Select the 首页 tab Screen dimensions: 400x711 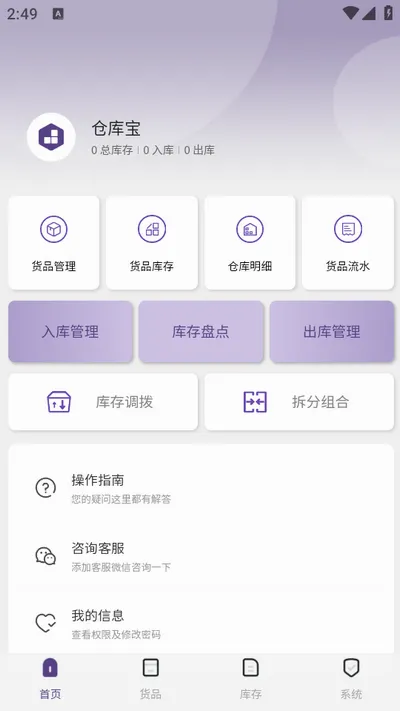coord(50,679)
